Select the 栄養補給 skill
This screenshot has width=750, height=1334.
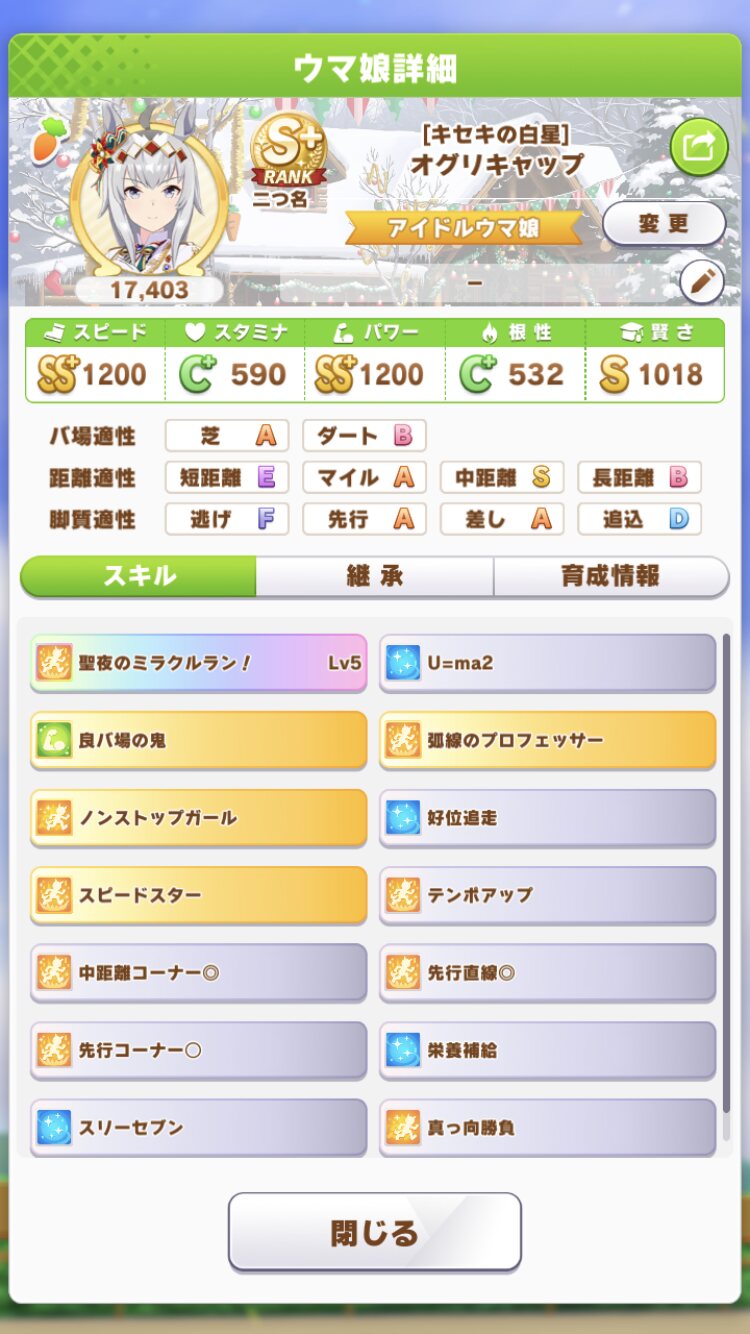point(548,1050)
